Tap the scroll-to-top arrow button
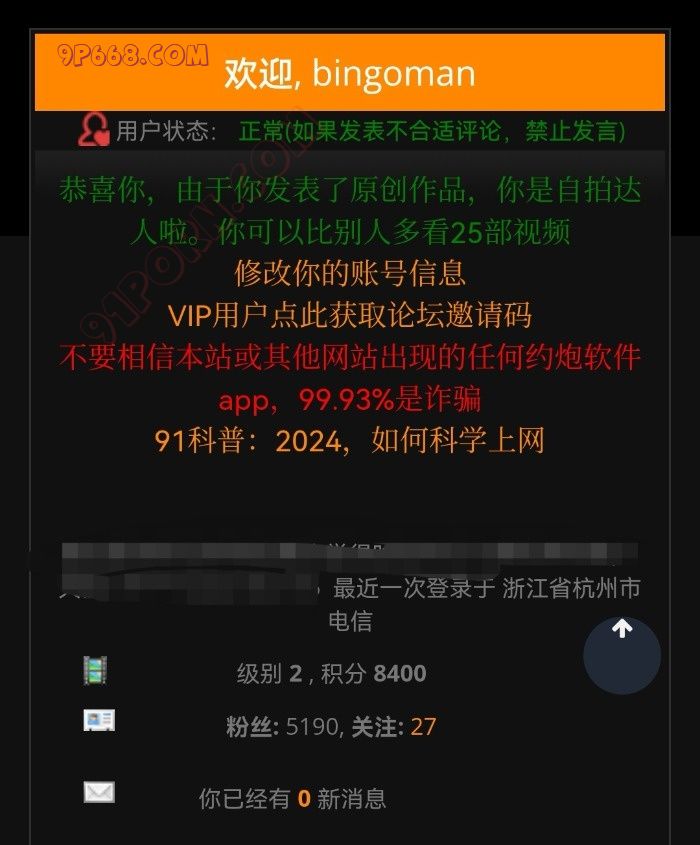 [622, 655]
